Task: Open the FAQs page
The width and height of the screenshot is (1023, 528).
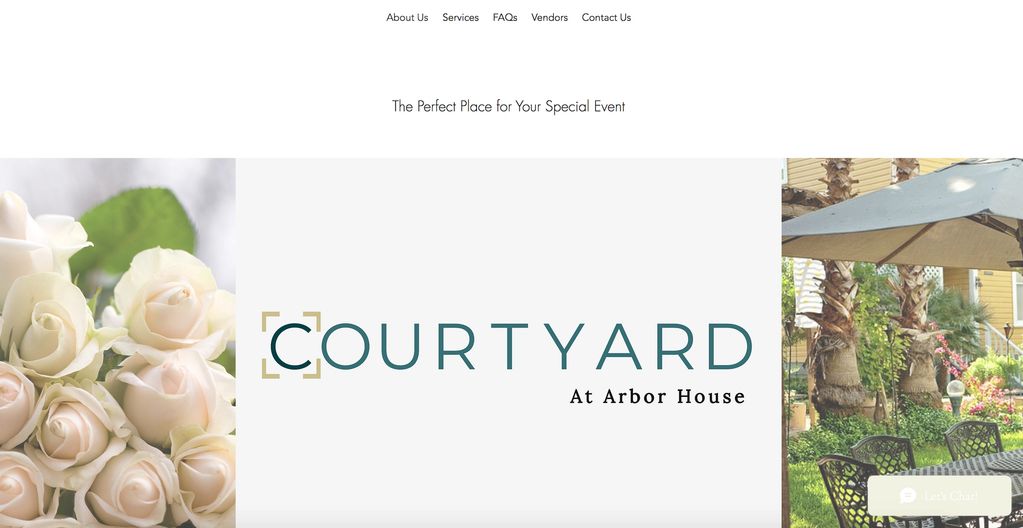Action: (x=505, y=17)
